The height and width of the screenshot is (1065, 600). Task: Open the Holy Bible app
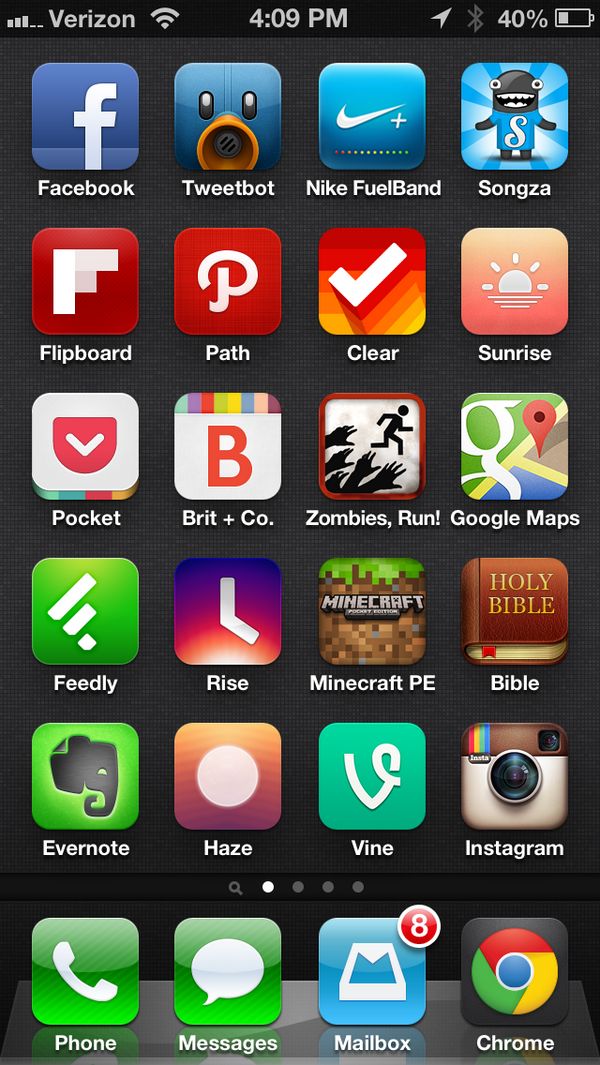(514, 611)
